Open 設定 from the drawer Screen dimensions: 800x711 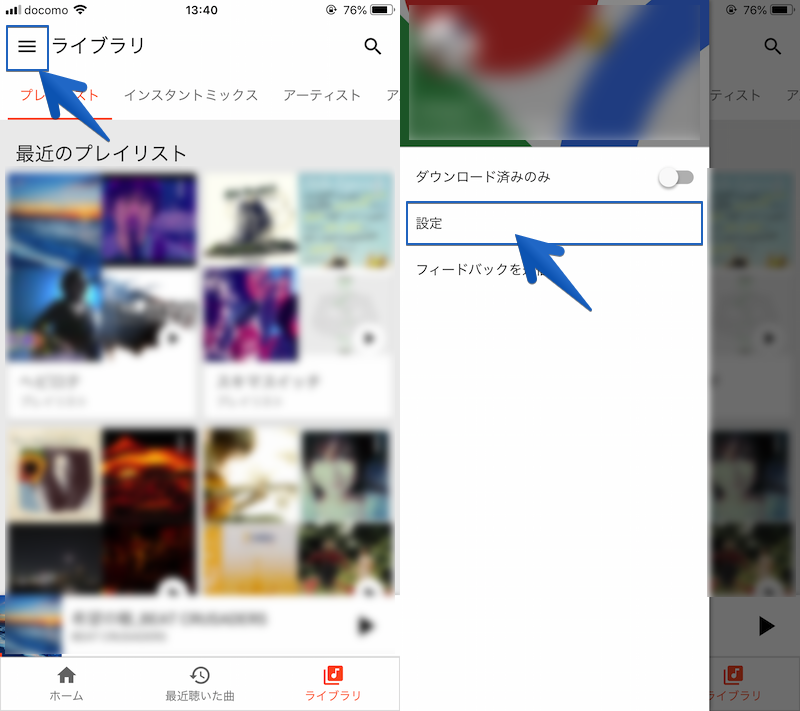click(x=554, y=224)
